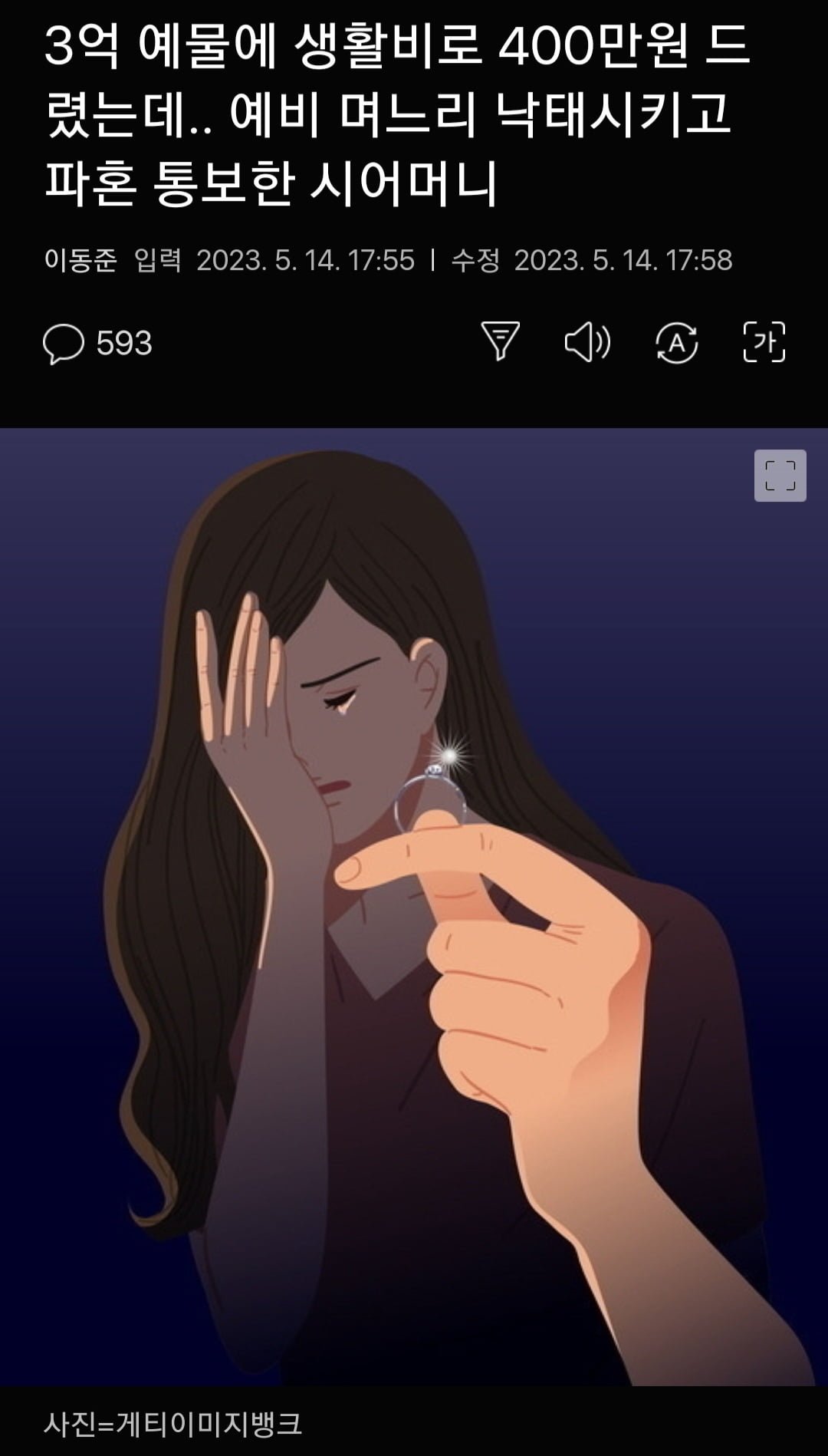Open the 593 comments
Viewport: 828px width, 1456px height.
pos(97,343)
